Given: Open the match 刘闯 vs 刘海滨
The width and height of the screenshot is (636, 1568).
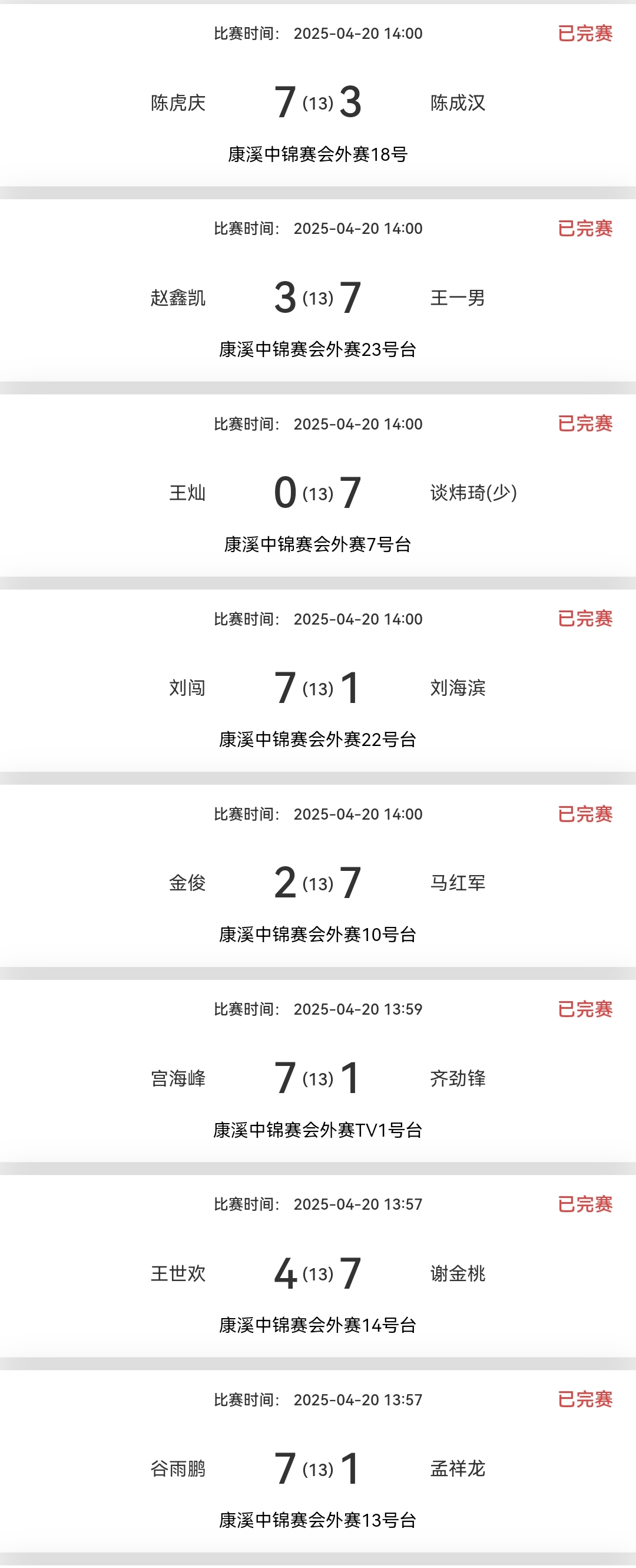Looking at the screenshot, I should 317,688.
